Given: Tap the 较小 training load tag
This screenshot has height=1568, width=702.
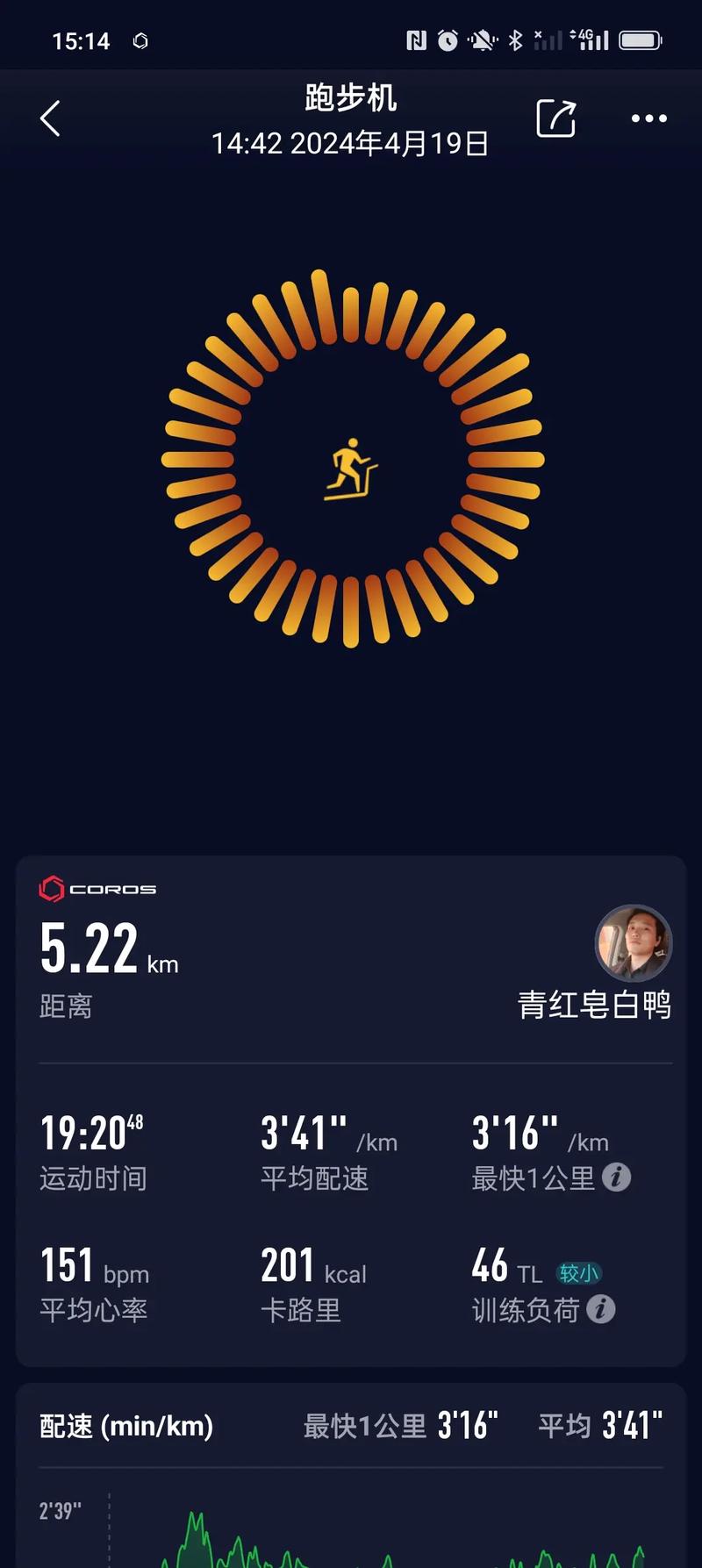Looking at the screenshot, I should pos(576,1271).
